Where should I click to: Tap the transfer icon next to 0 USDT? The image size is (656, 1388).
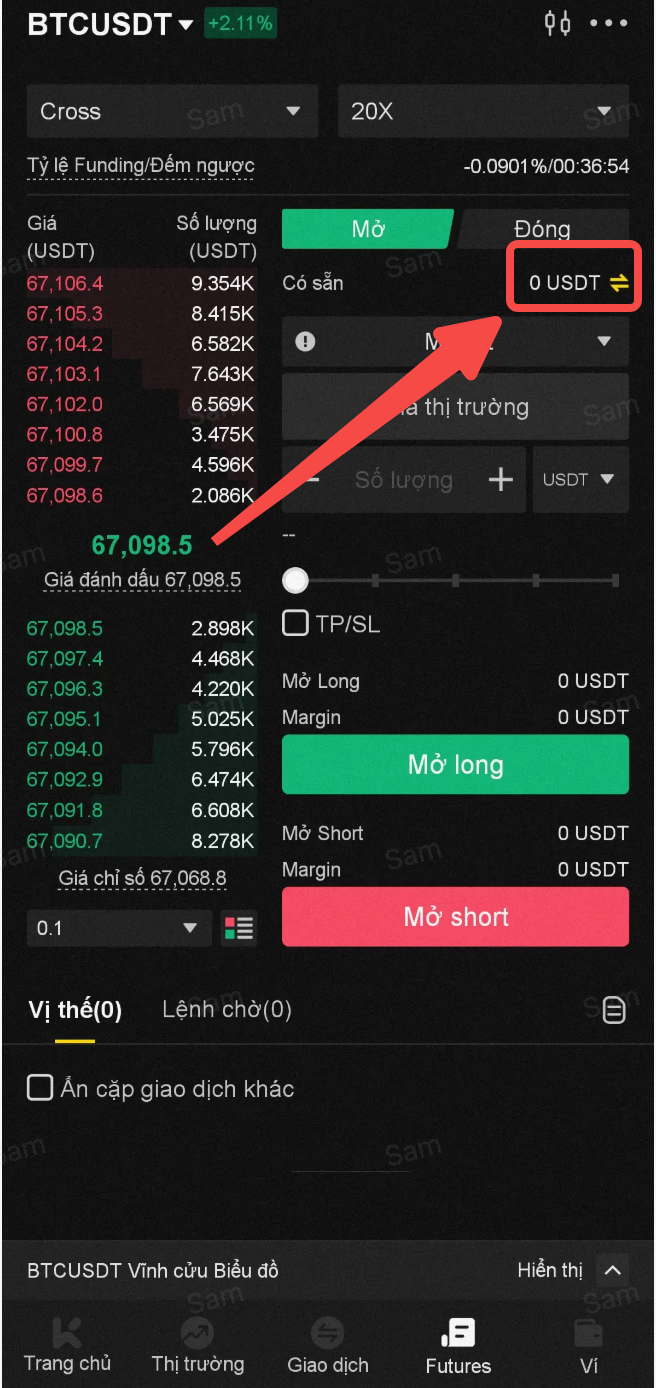(619, 283)
